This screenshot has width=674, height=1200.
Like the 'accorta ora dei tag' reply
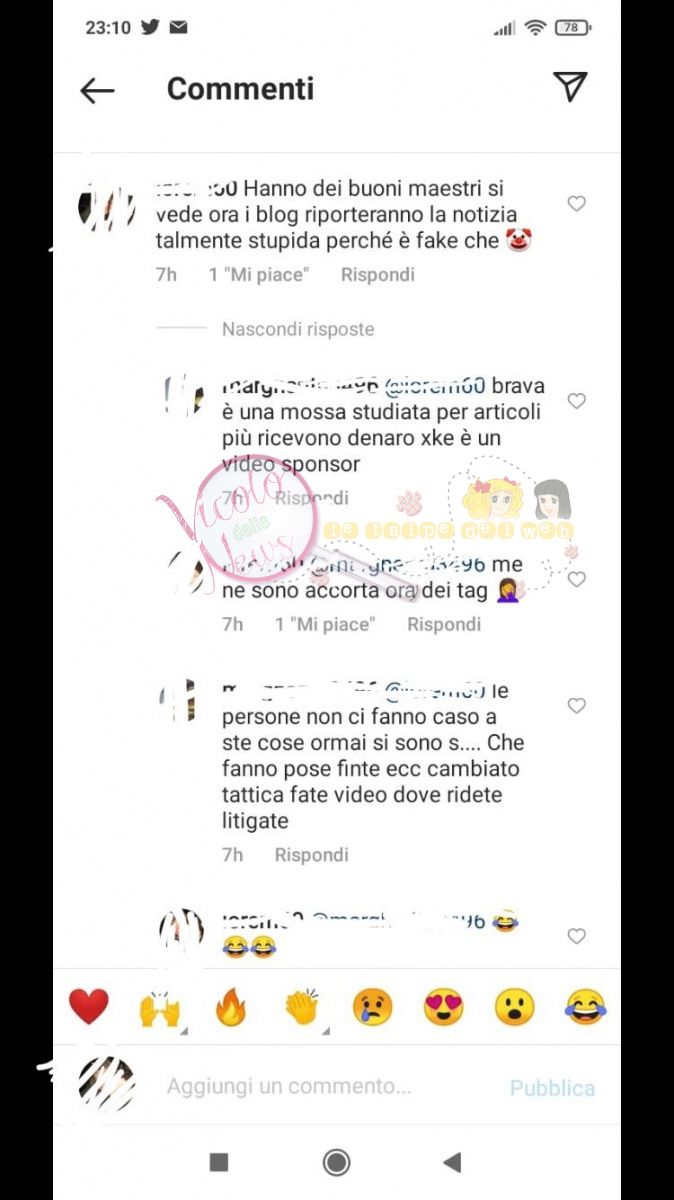(576, 579)
